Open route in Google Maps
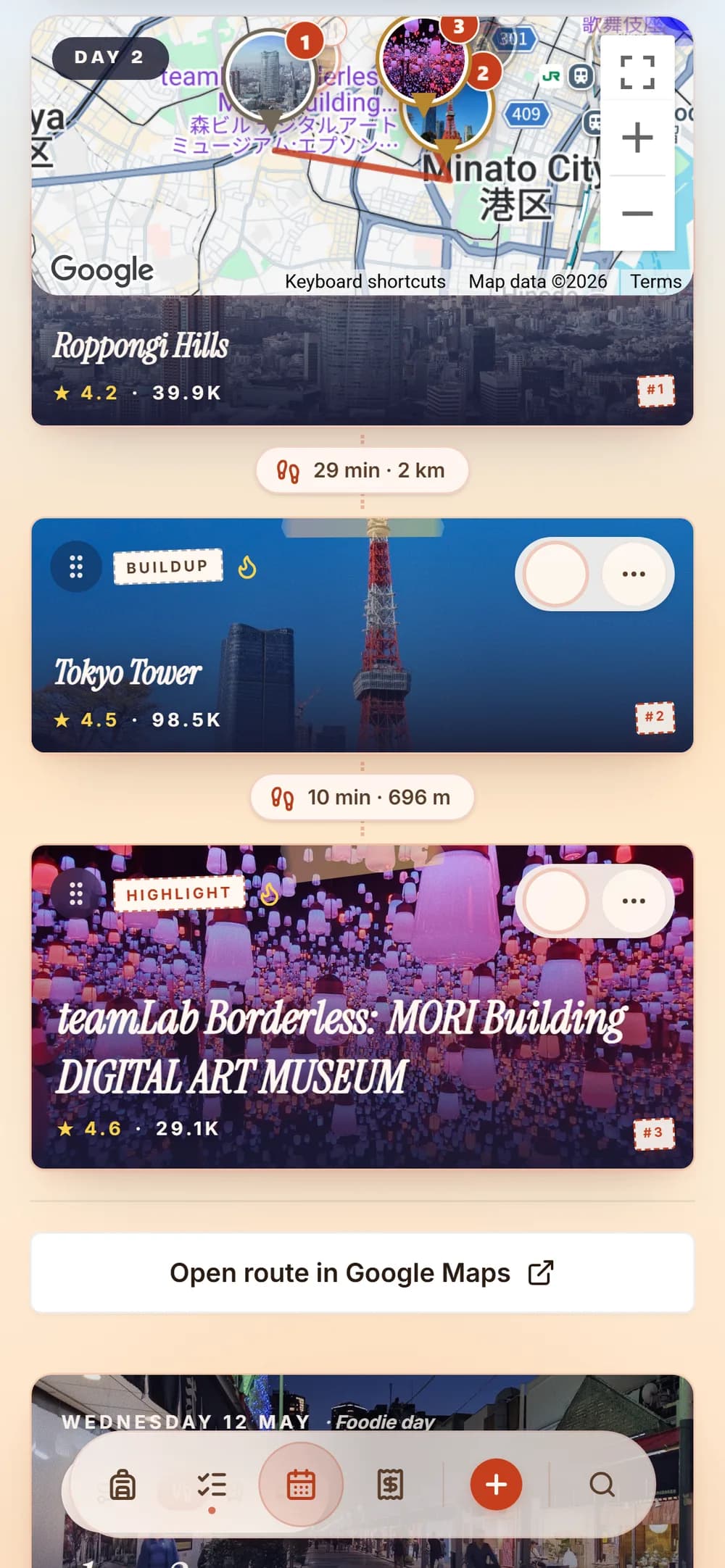Viewport: 725px width, 1568px height. pos(362,1273)
